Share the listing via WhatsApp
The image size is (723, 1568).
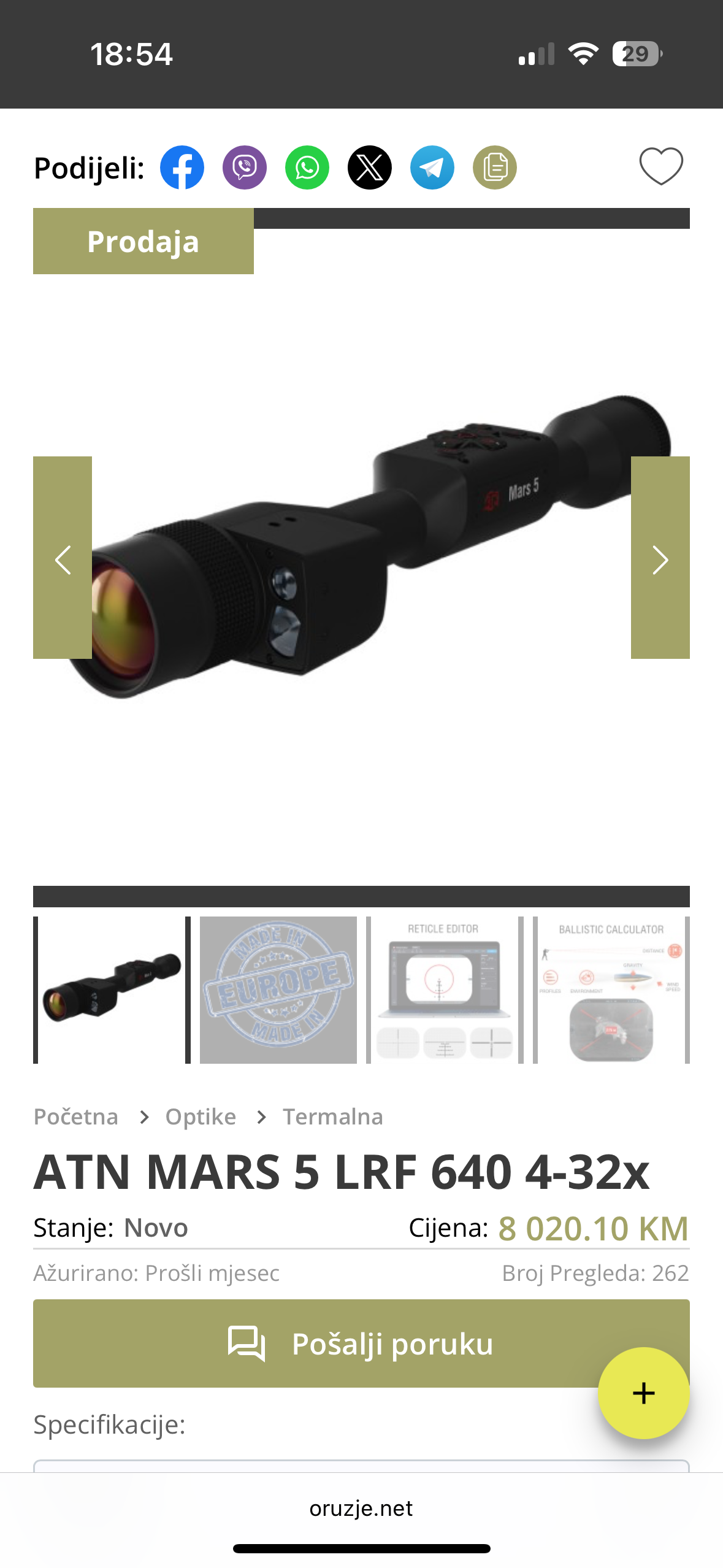[307, 167]
